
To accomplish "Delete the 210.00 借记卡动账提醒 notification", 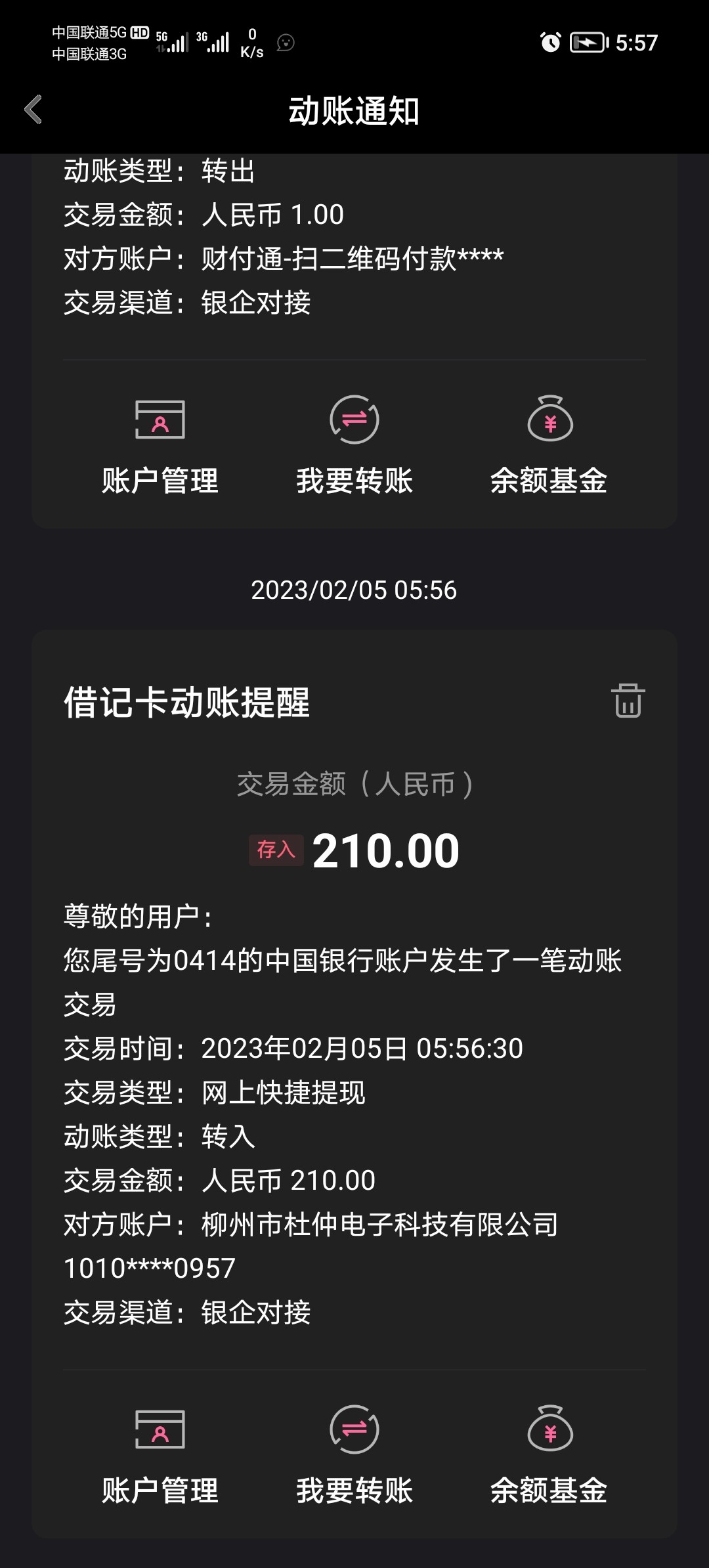I will (x=628, y=701).
